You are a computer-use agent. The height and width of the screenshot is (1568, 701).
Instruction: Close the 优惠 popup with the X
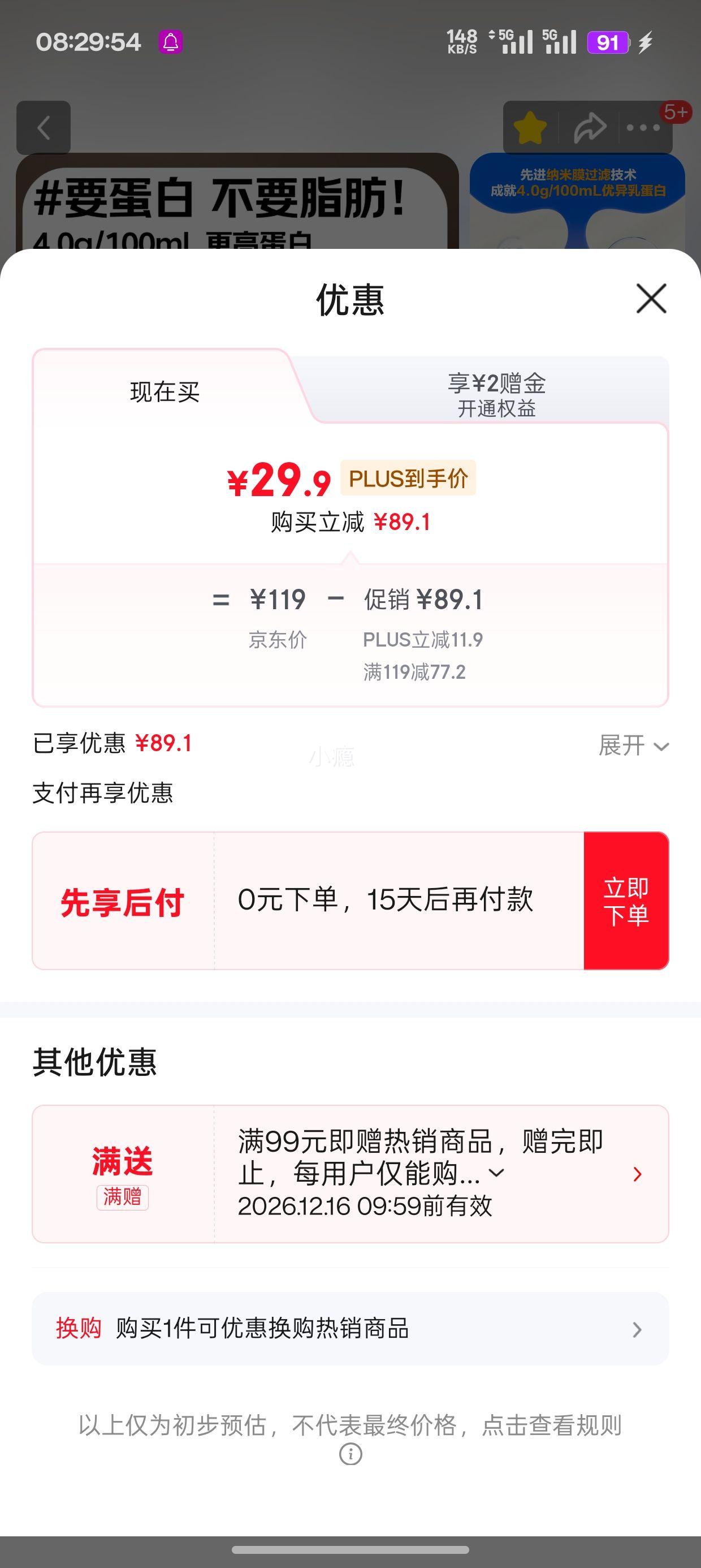(651, 299)
